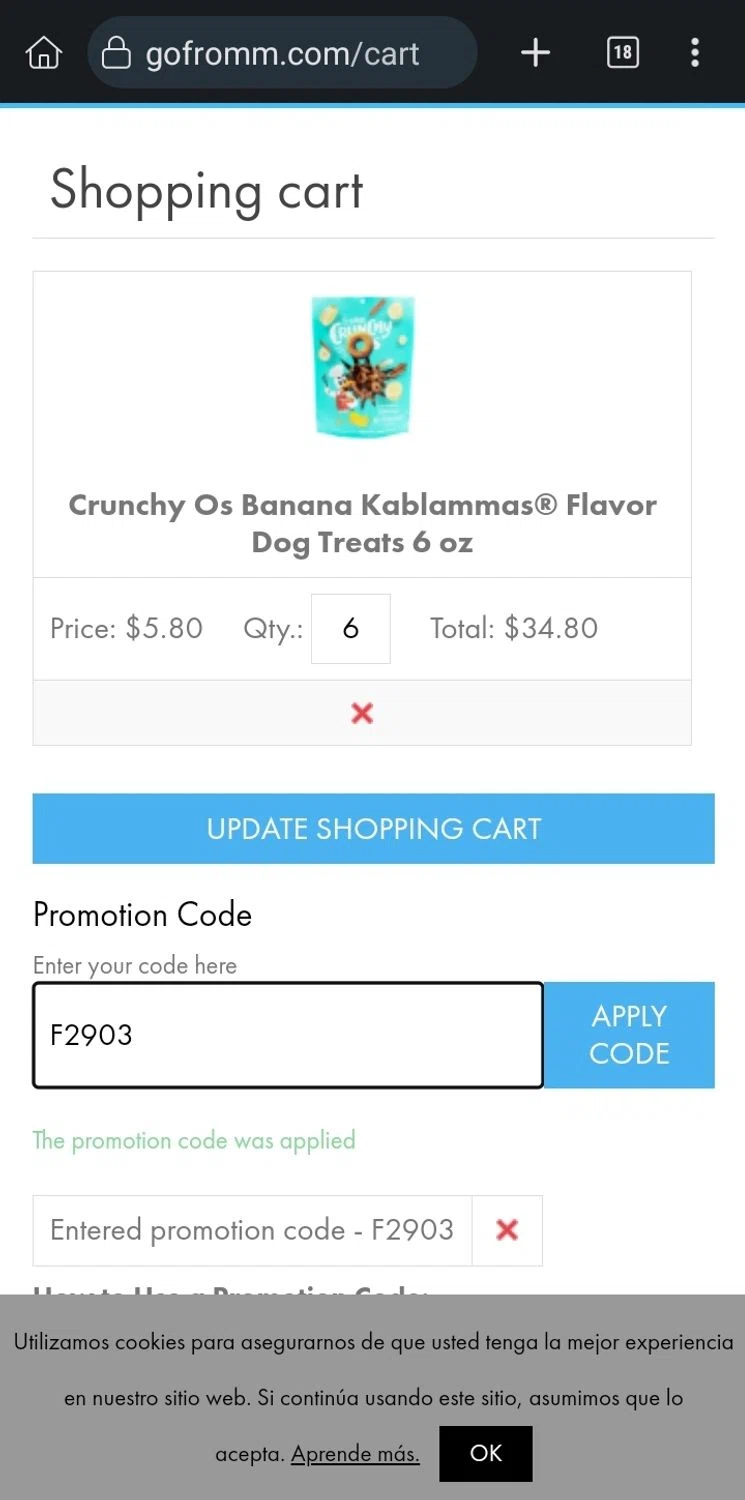Apply the promotion code
The image size is (745, 1500).
[629, 1035]
